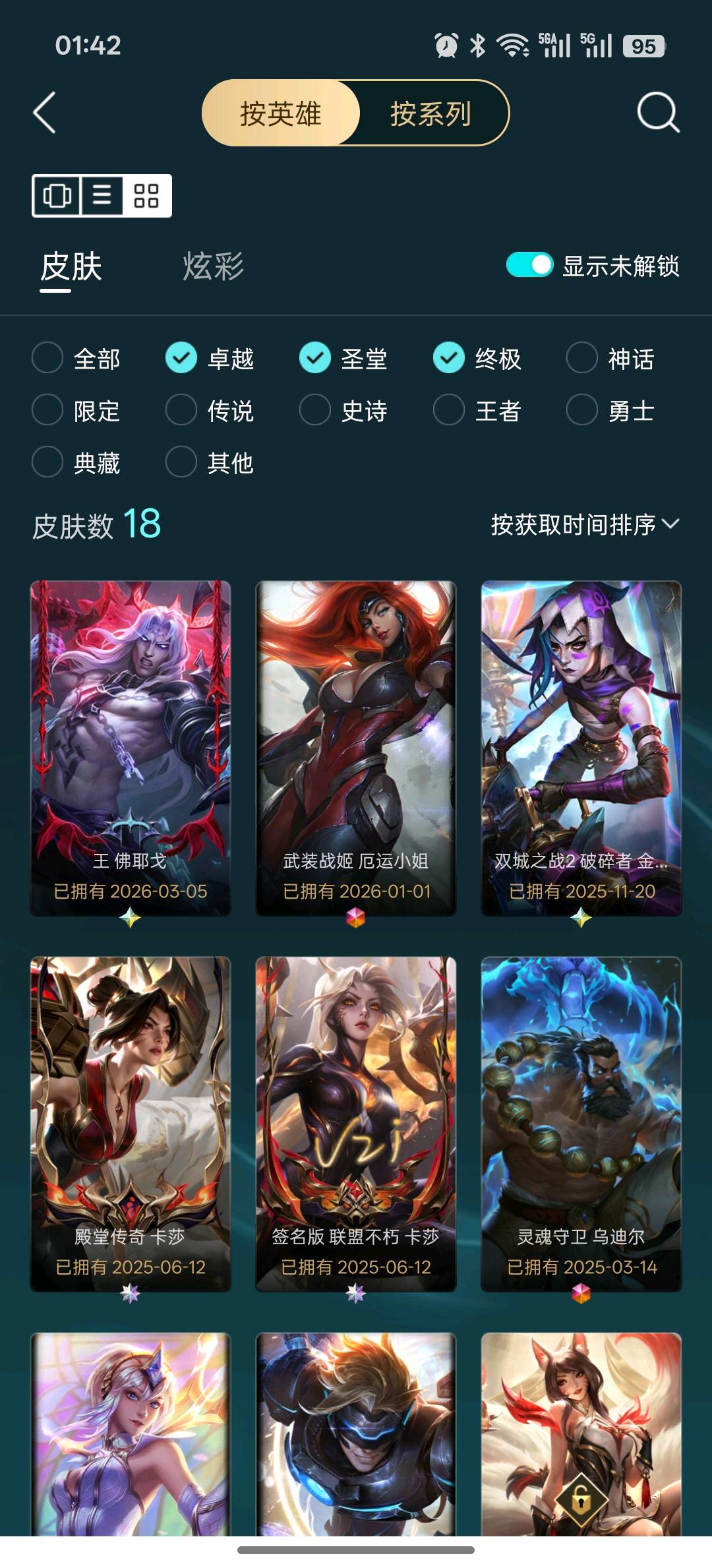
Task: Open the 王 佛耶戈 skin card
Action: pyautogui.click(x=131, y=748)
